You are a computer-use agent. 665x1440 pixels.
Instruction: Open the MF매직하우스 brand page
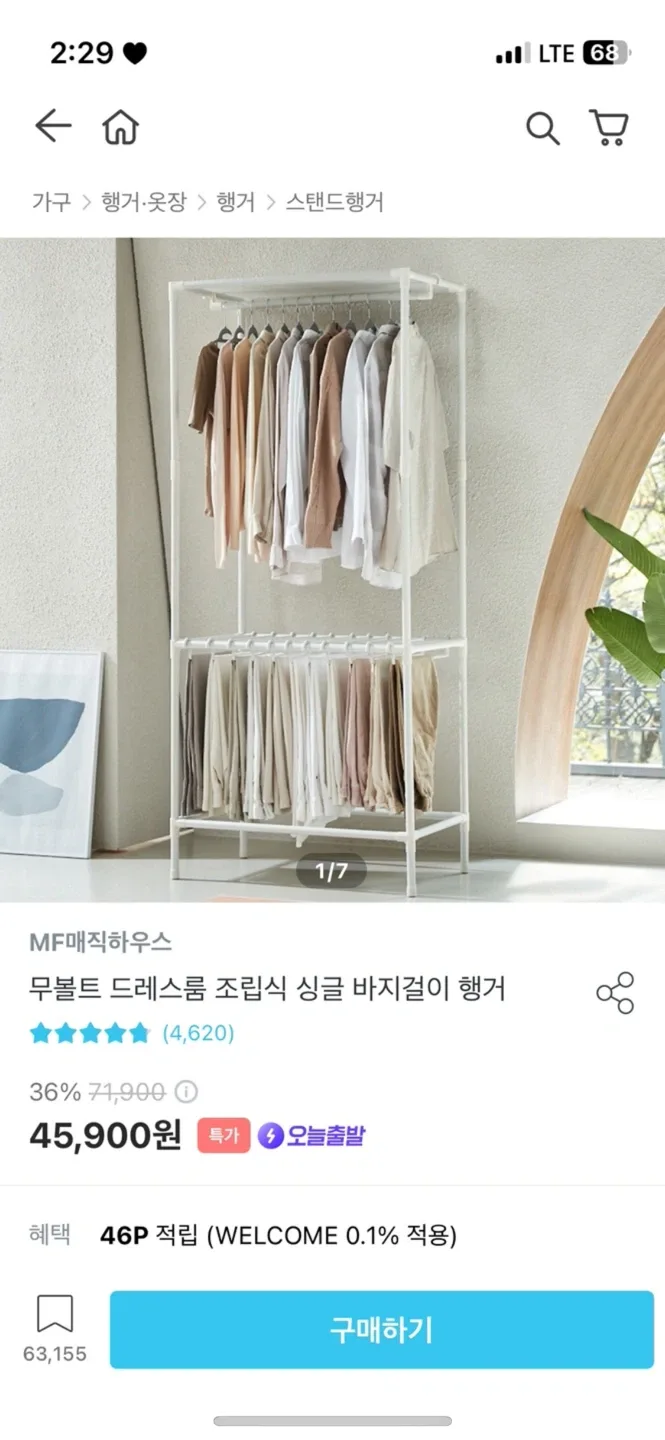click(100, 942)
